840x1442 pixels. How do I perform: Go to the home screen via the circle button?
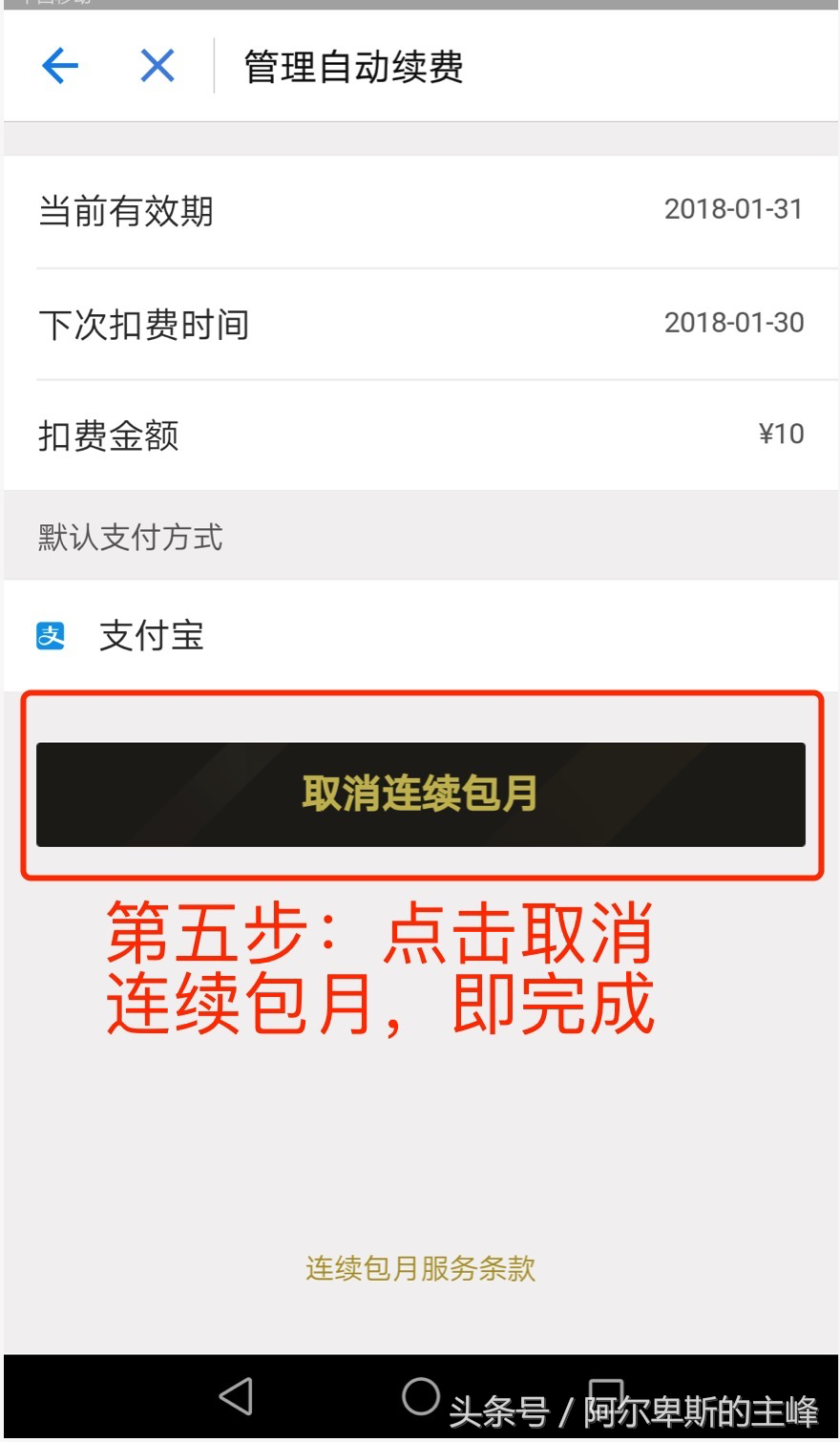[420, 1396]
